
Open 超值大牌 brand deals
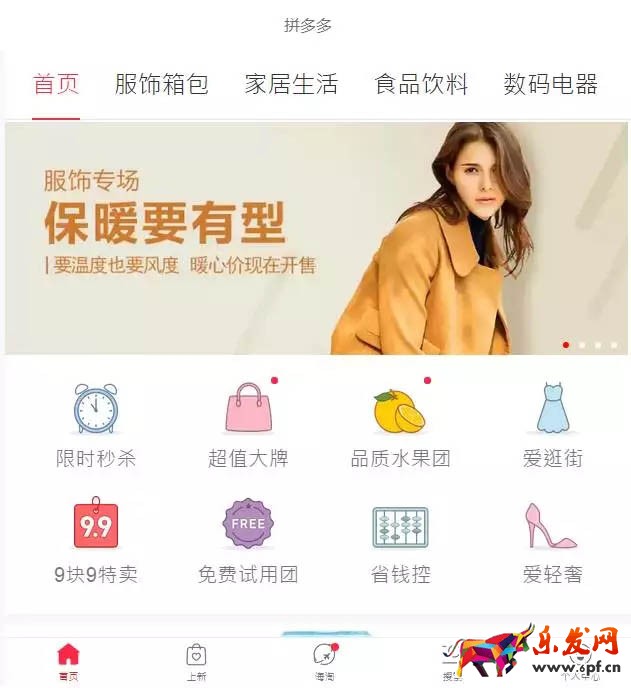click(248, 424)
